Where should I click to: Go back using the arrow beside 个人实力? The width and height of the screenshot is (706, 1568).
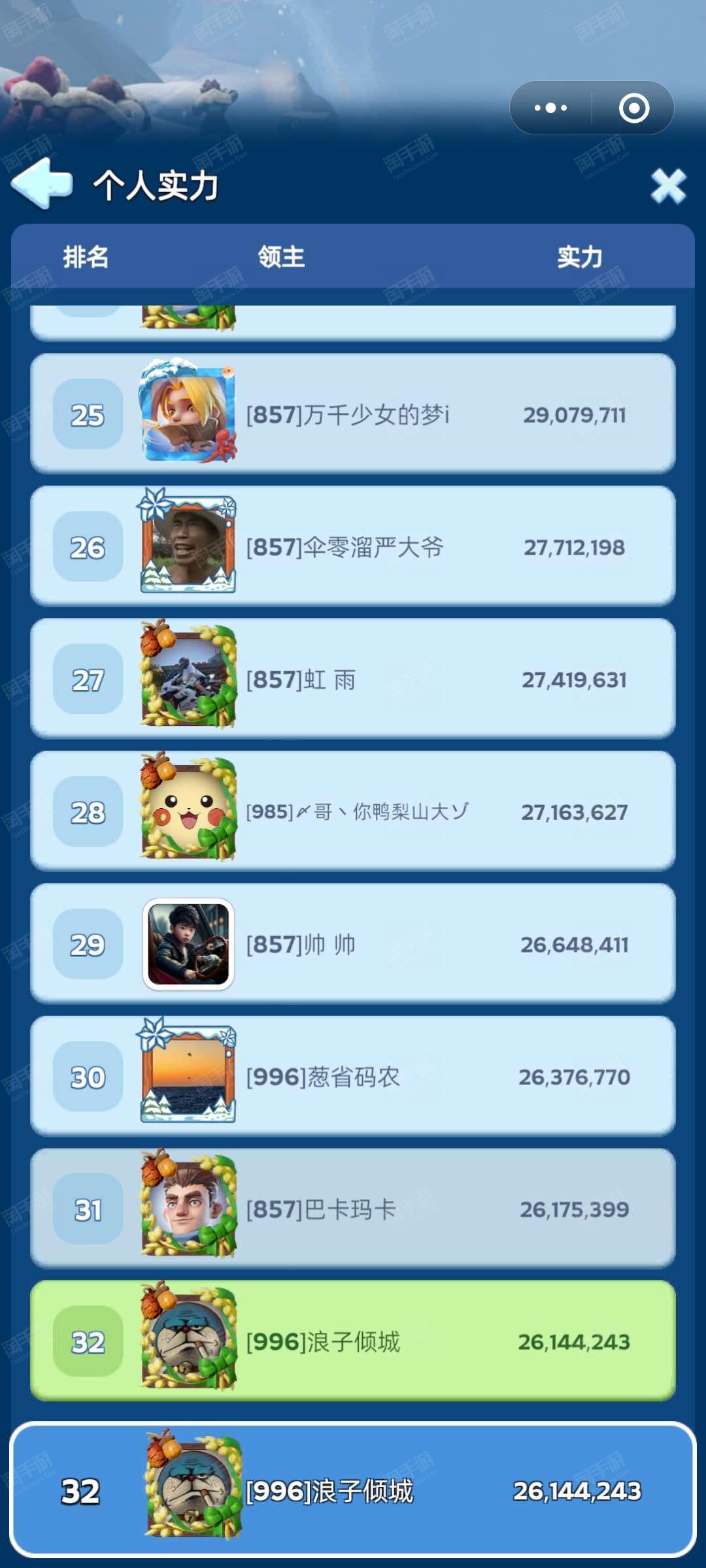pos(41,184)
